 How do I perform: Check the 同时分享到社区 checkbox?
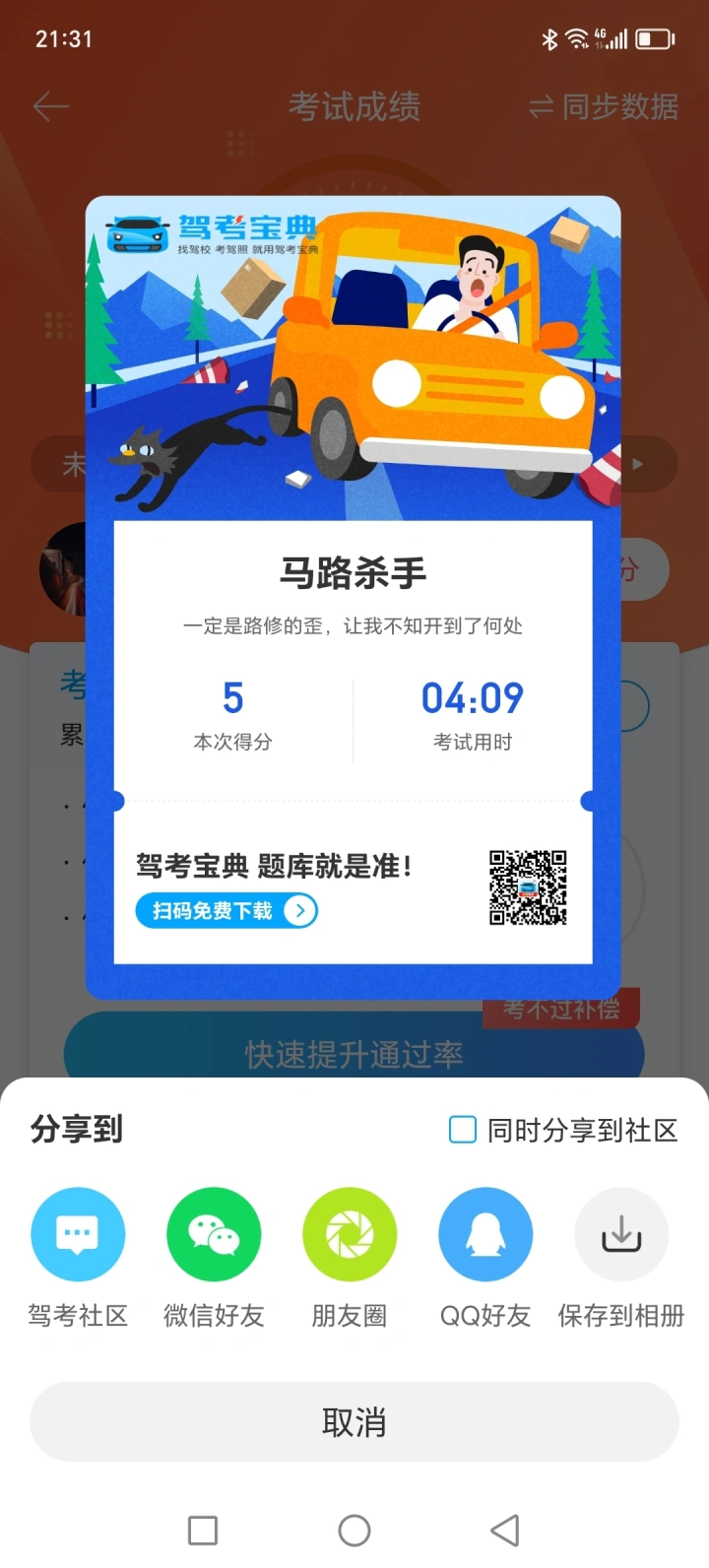coord(463,1130)
